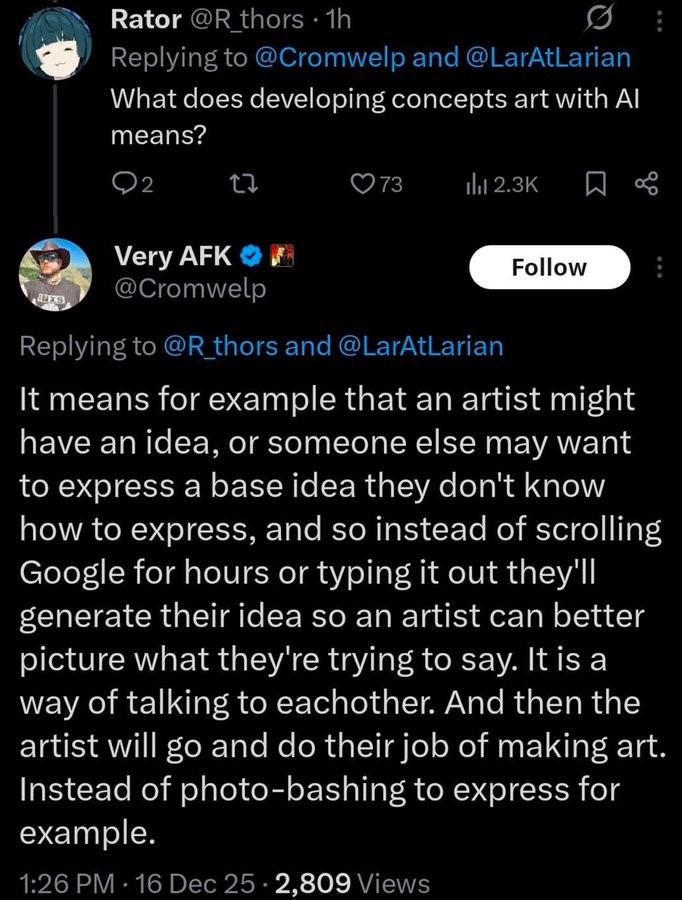Open @LarAtLarian mention in Very AFK's reply line
Image resolution: width=682 pixels, height=900 pixels.
[x=421, y=346]
